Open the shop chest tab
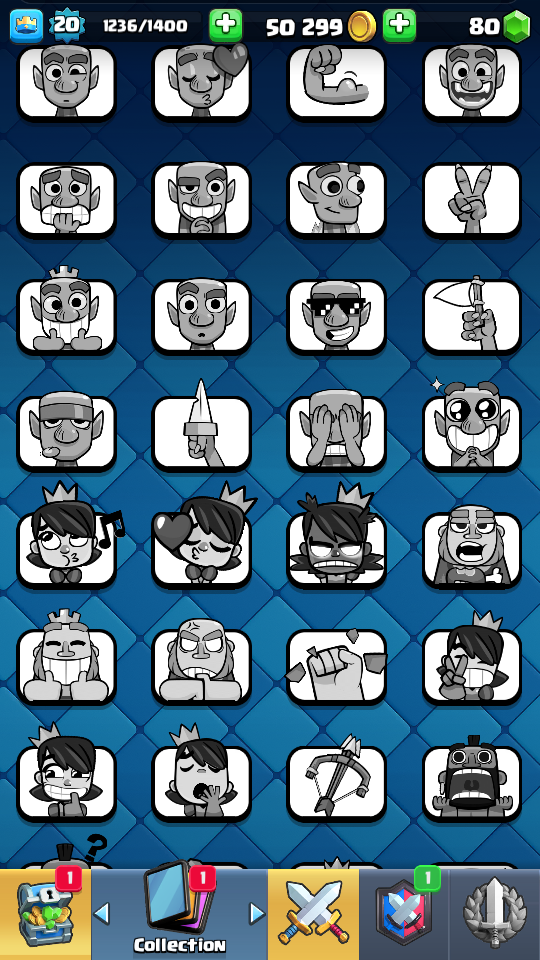 [45, 914]
